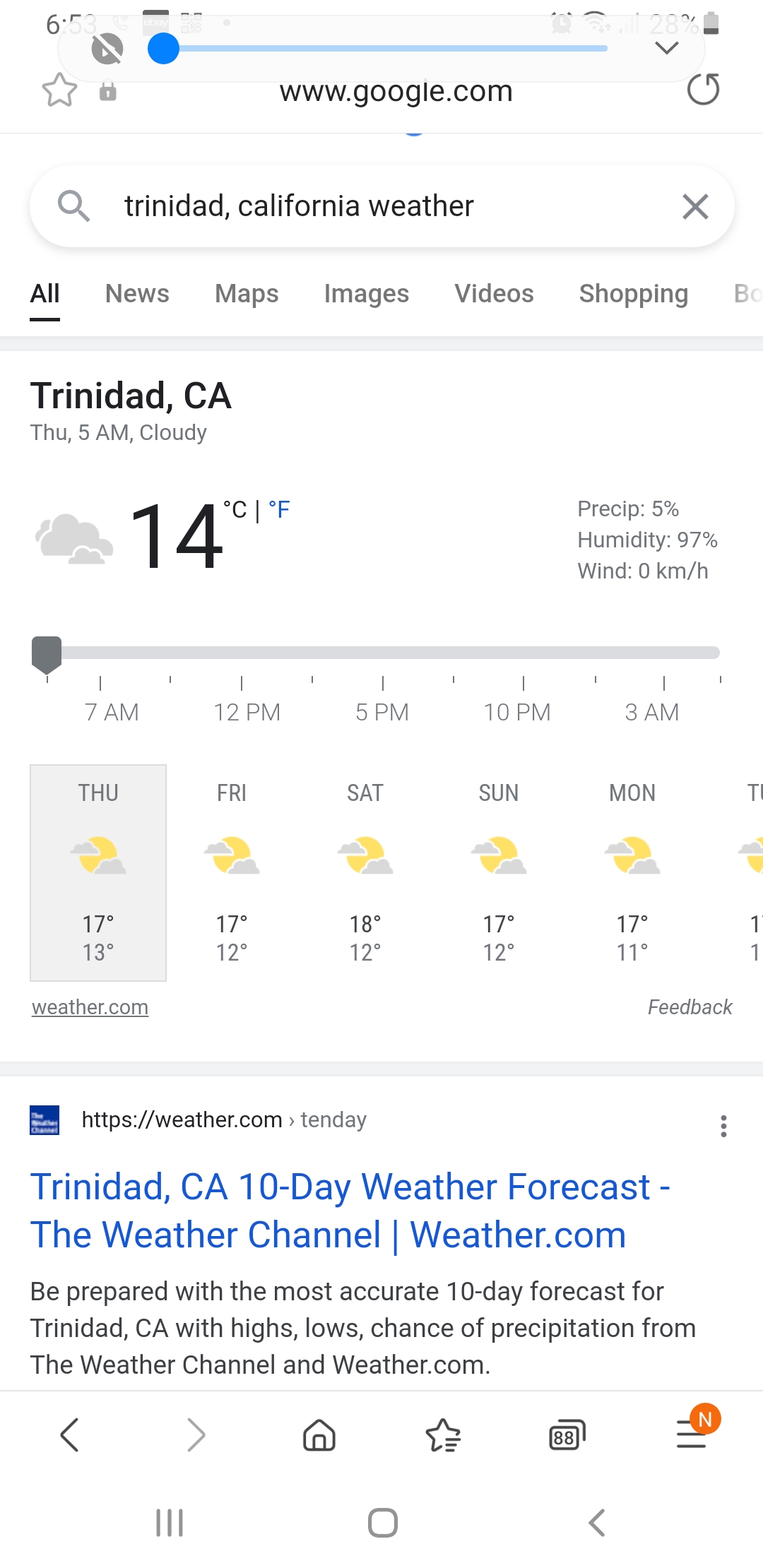The width and height of the screenshot is (763, 1568).
Task: Switch to the News tab
Action: click(137, 294)
